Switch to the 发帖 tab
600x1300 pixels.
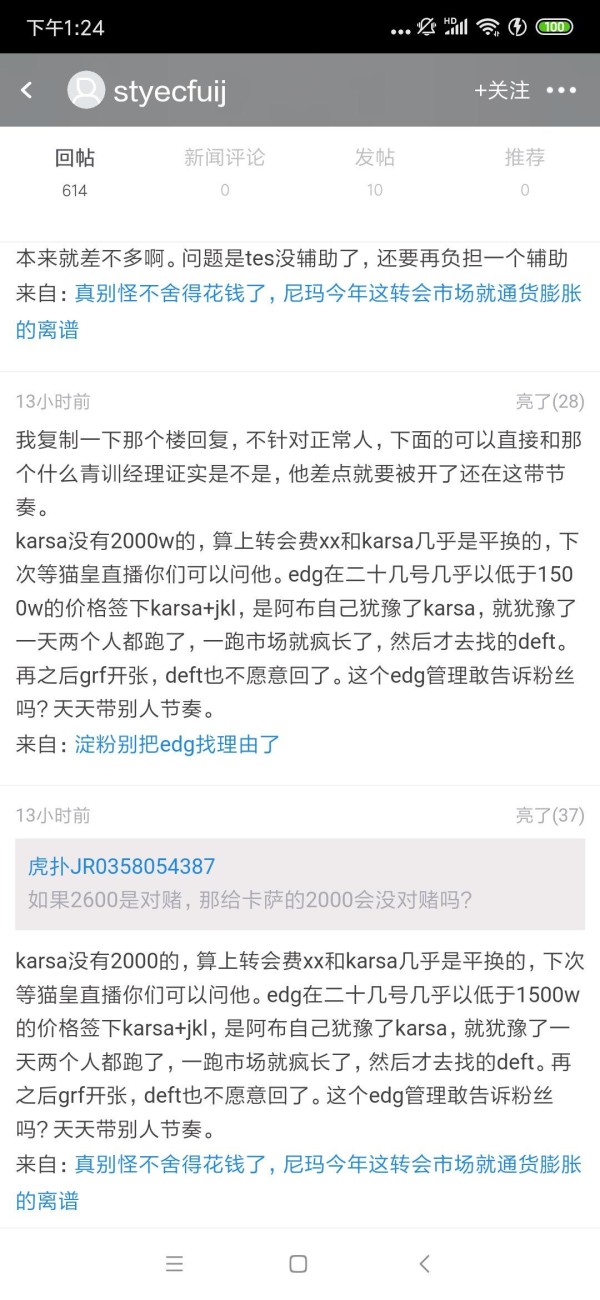point(375,171)
